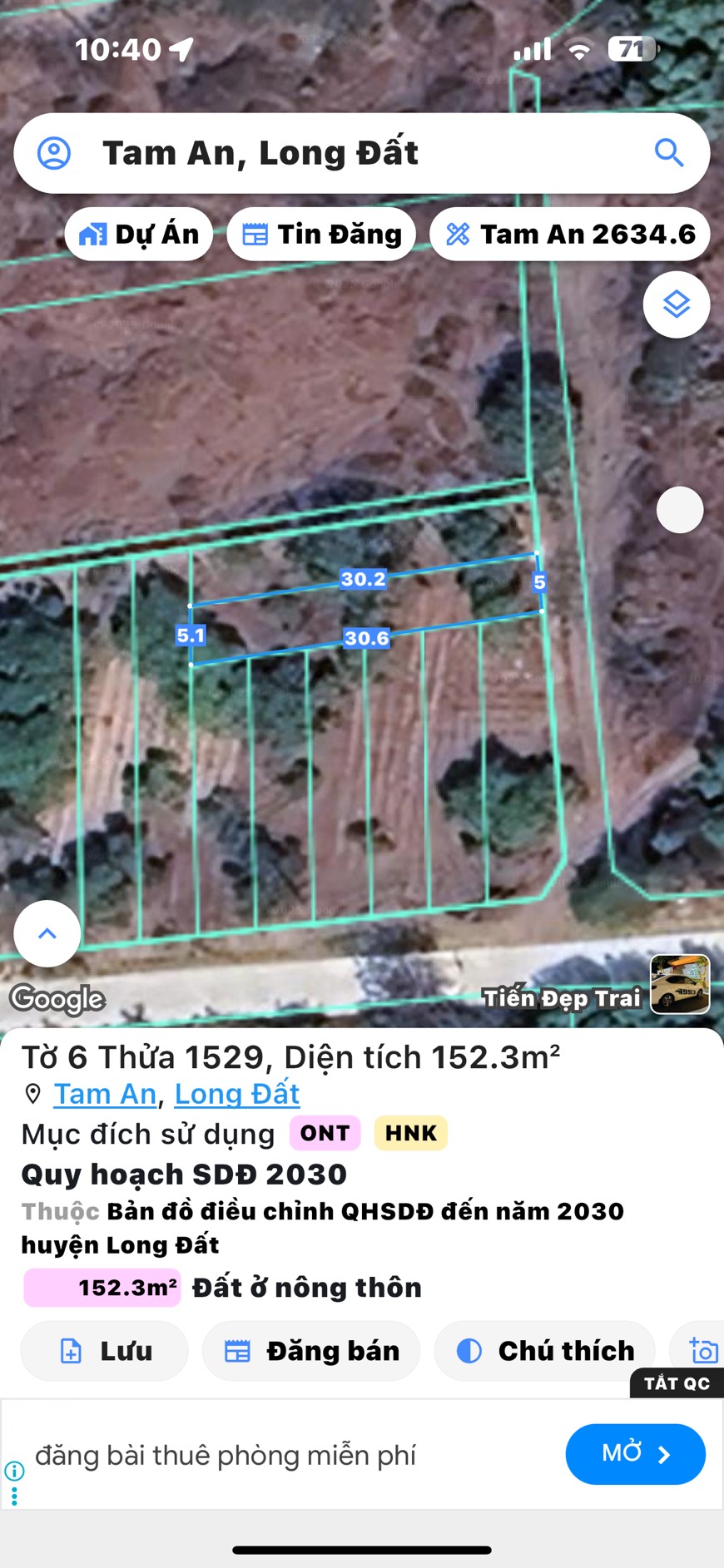This screenshot has width=724, height=1568.
Task: Open the map layers button
Action: (x=677, y=304)
